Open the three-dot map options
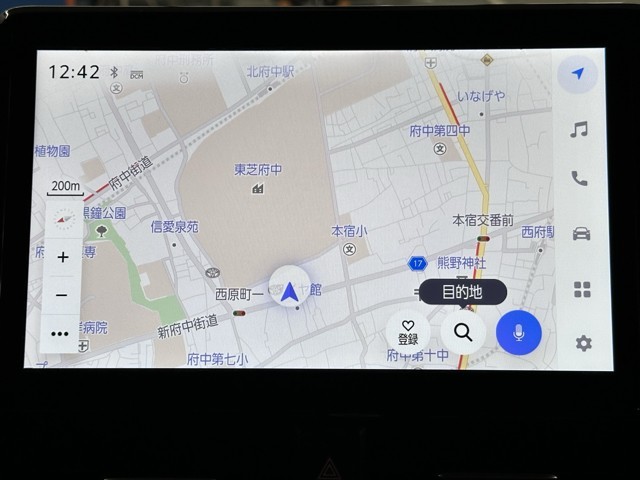The image size is (640, 480). [60, 334]
